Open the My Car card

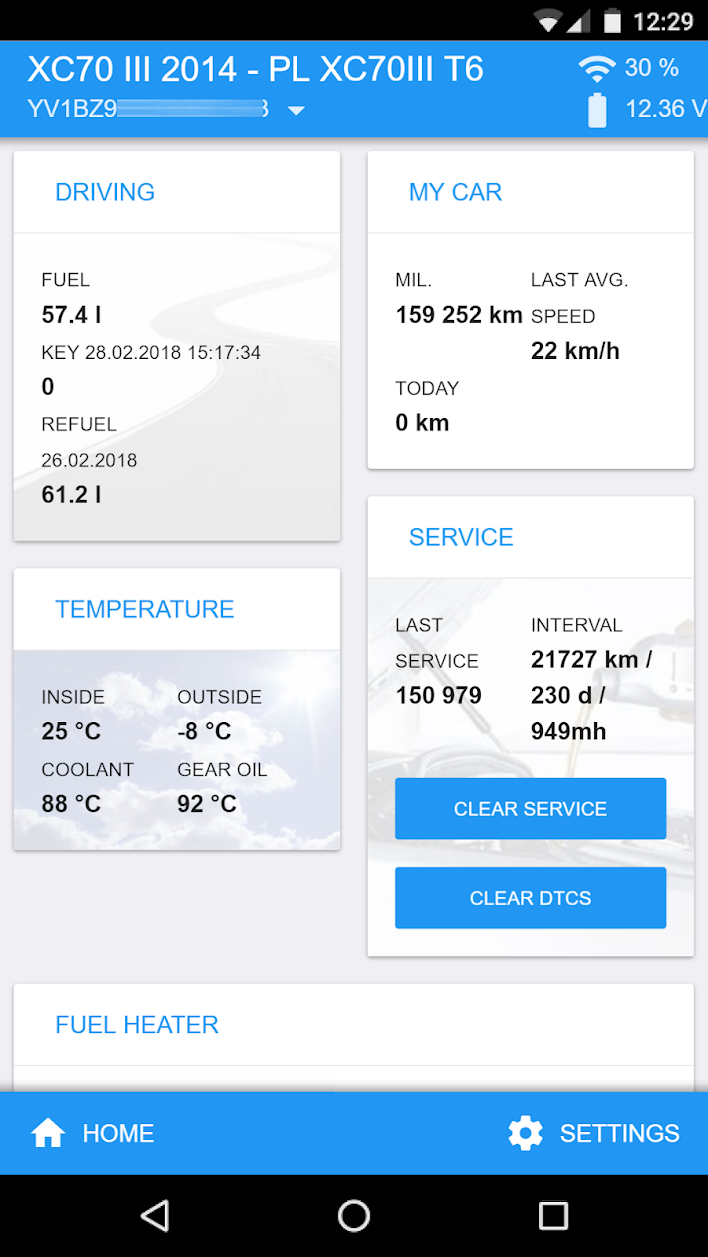(x=455, y=192)
